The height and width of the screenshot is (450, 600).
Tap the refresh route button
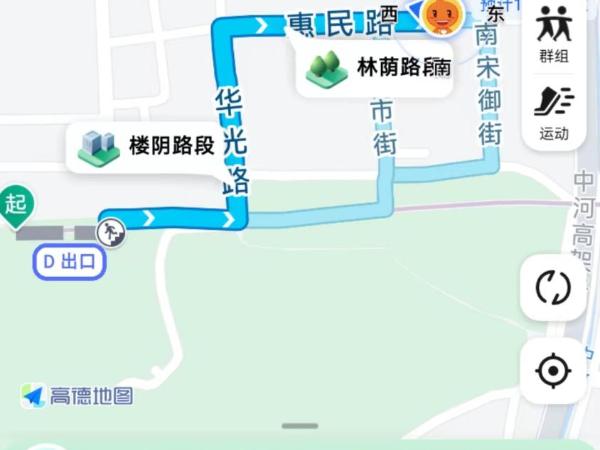(x=553, y=288)
